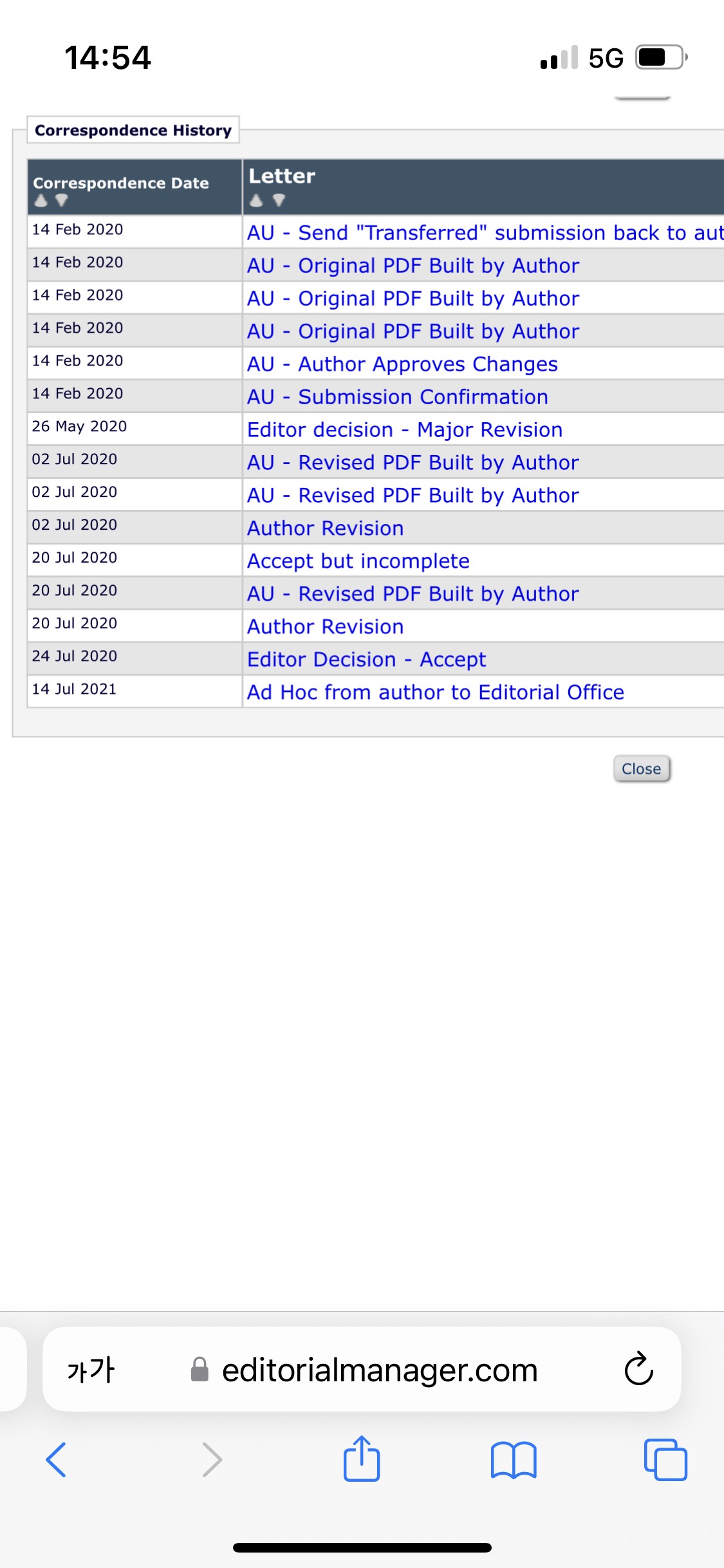
Task: Open AU - Revised PDF letter from 20 Jul 2020
Action: (x=413, y=594)
